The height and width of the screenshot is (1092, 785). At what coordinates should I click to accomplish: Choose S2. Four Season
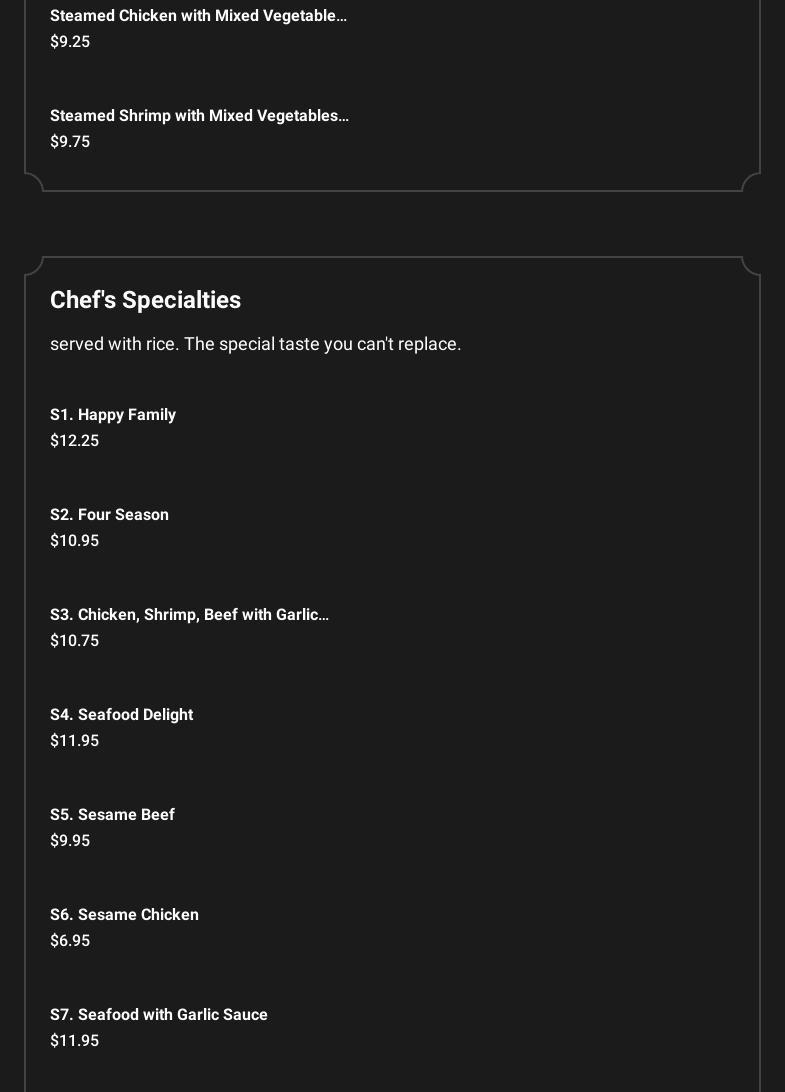click(109, 515)
